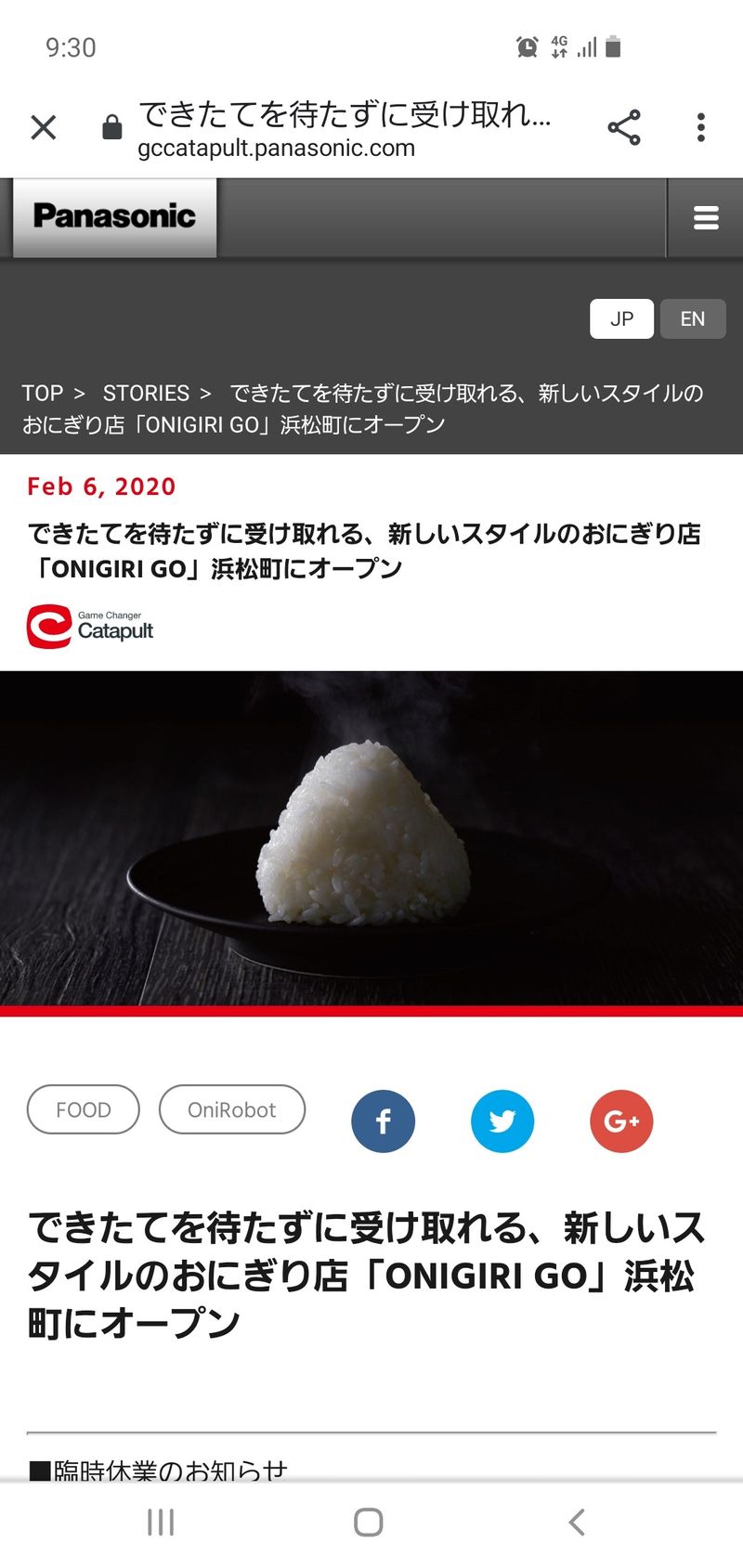Open the browser overflow menu
The height and width of the screenshot is (1568, 743).
coord(701,127)
